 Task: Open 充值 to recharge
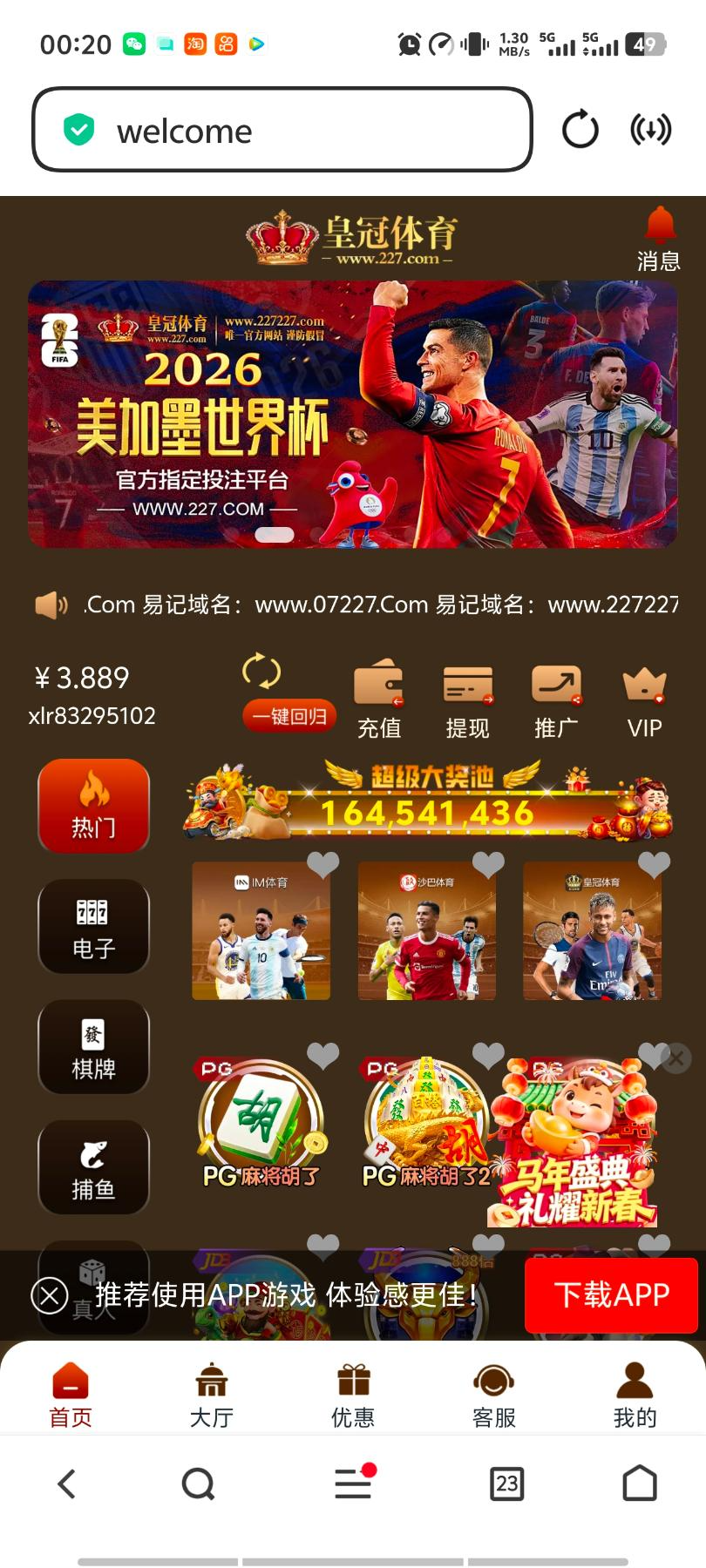click(x=379, y=699)
